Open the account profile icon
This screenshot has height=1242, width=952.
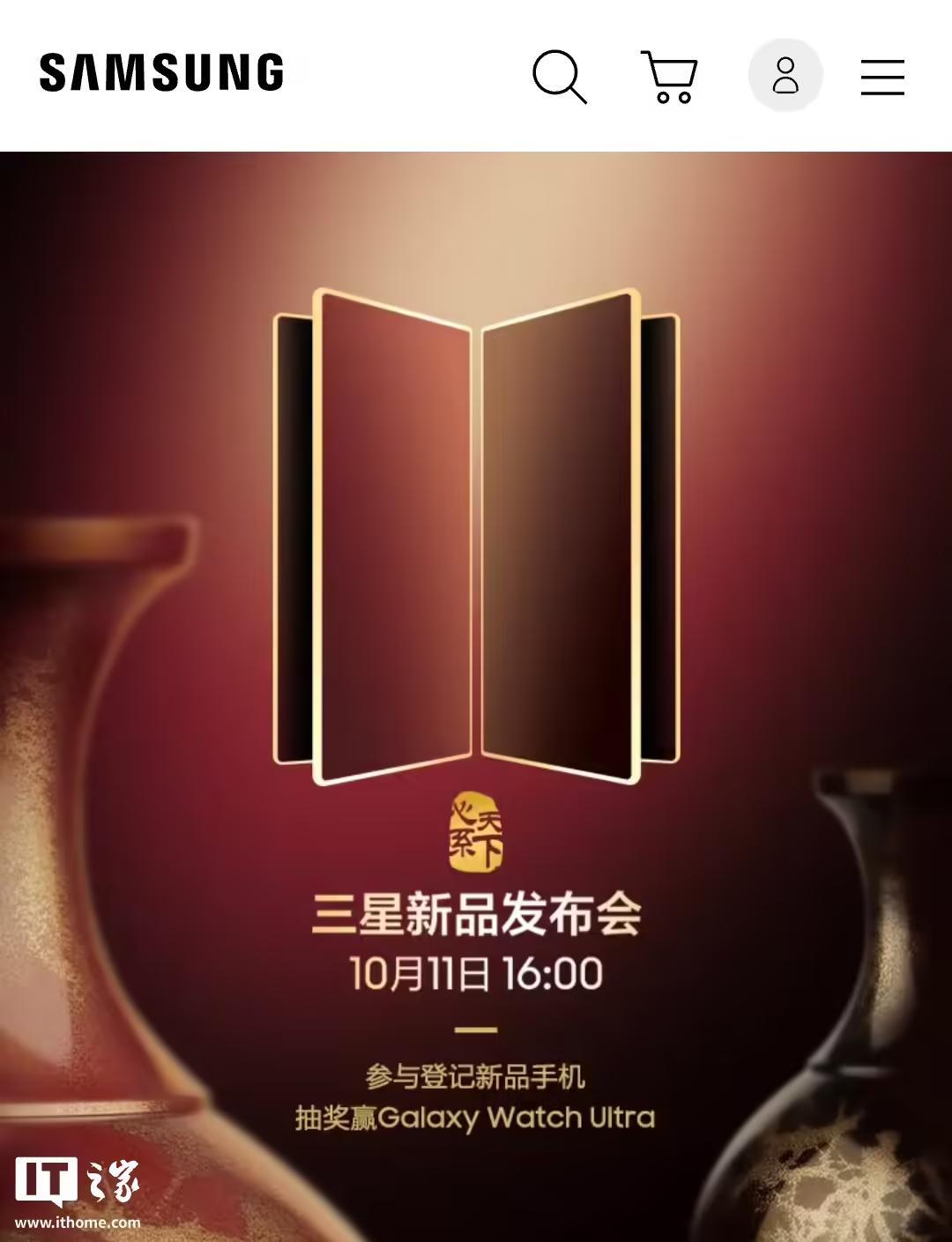click(x=785, y=76)
